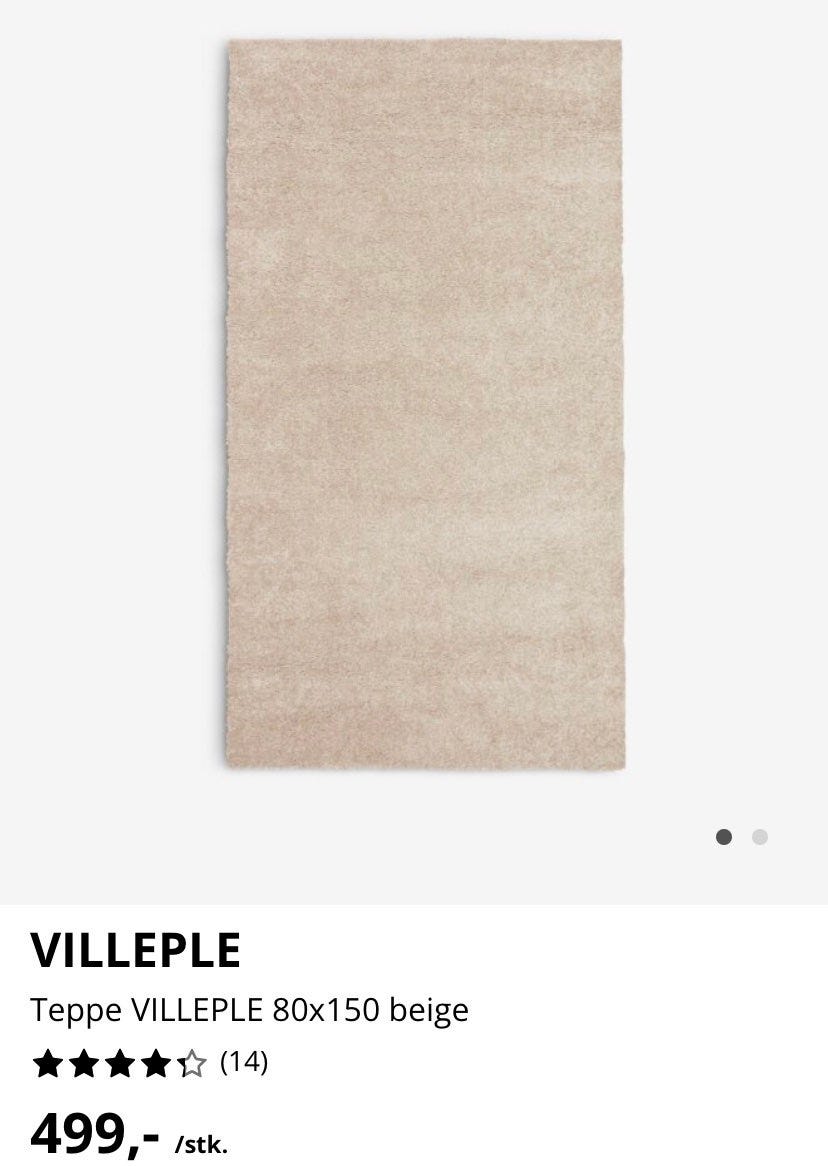Select the third star icon
The image size is (828, 1166).
119,1064
